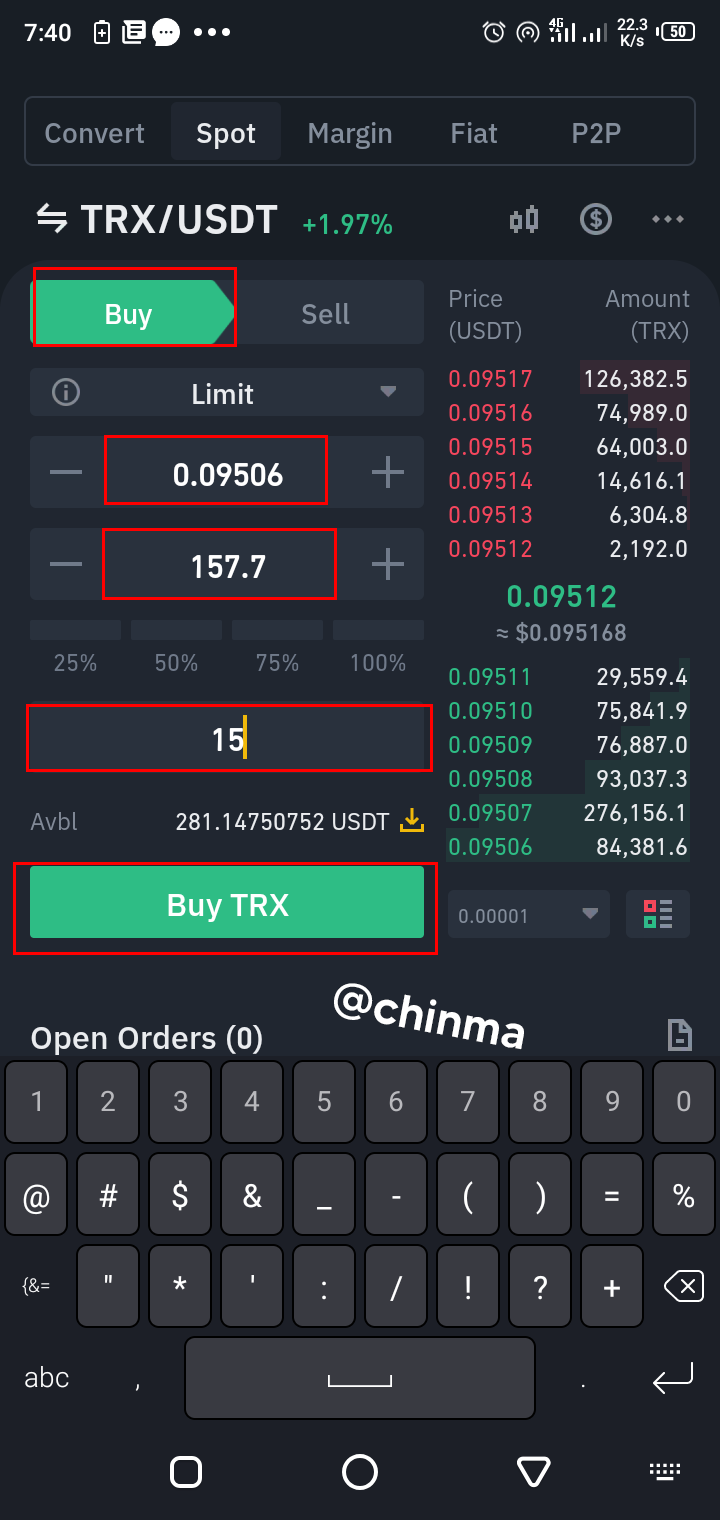Select the 0.09511 bid price row
The height and width of the screenshot is (1520, 720).
coord(568,677)
